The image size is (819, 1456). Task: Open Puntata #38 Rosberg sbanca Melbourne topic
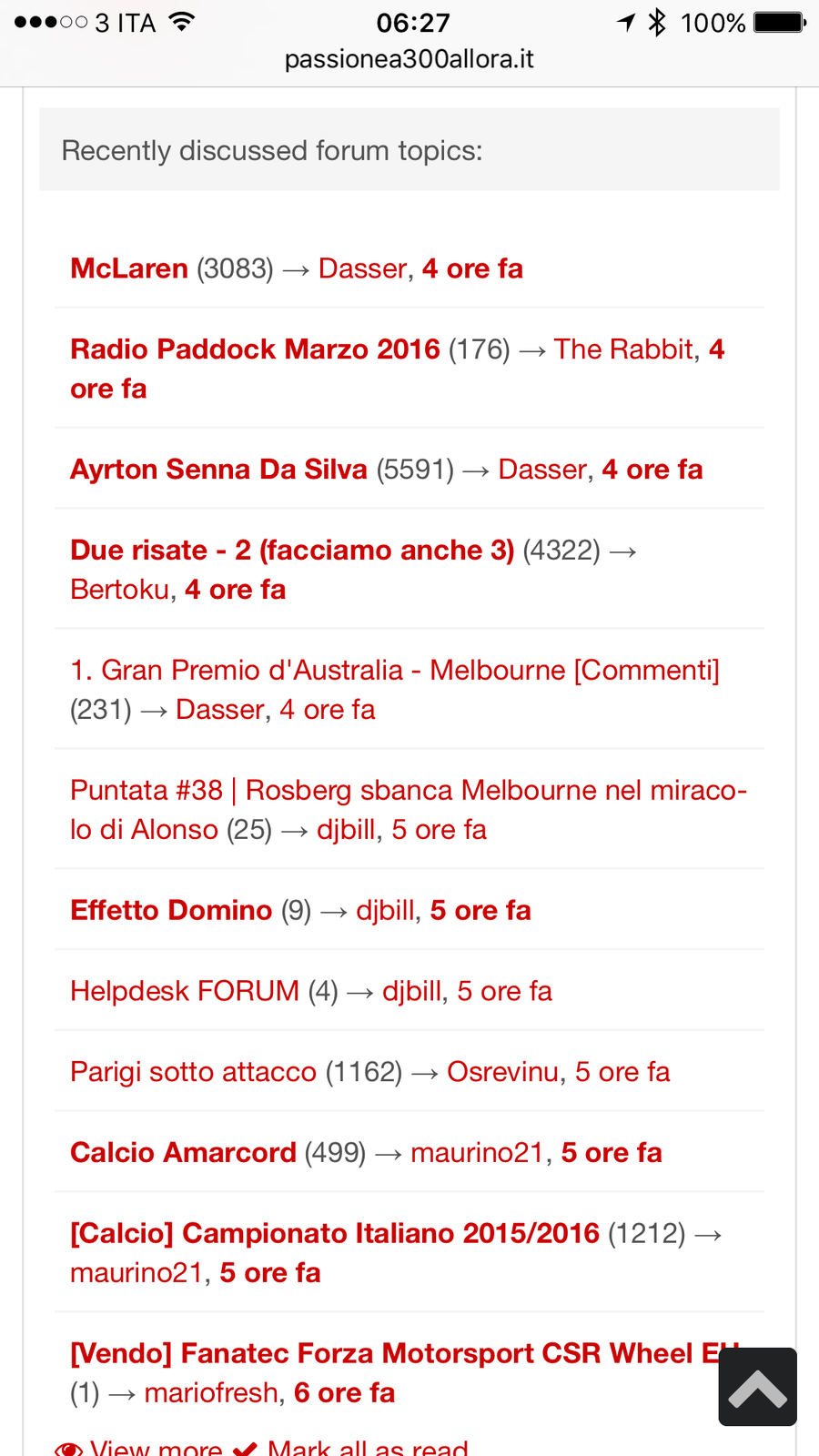pyautogui.click(x=408, y=791)
